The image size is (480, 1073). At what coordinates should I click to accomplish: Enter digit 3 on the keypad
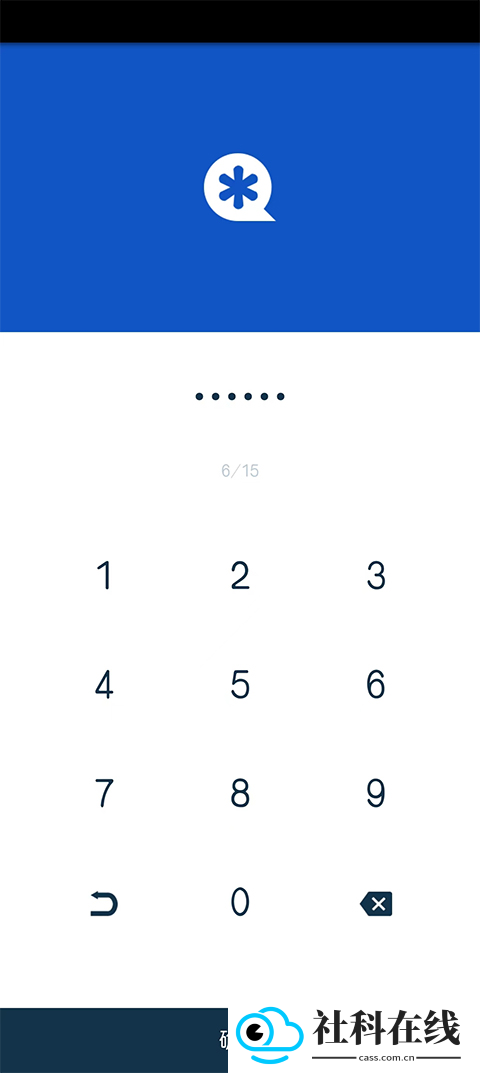(376, 576)
